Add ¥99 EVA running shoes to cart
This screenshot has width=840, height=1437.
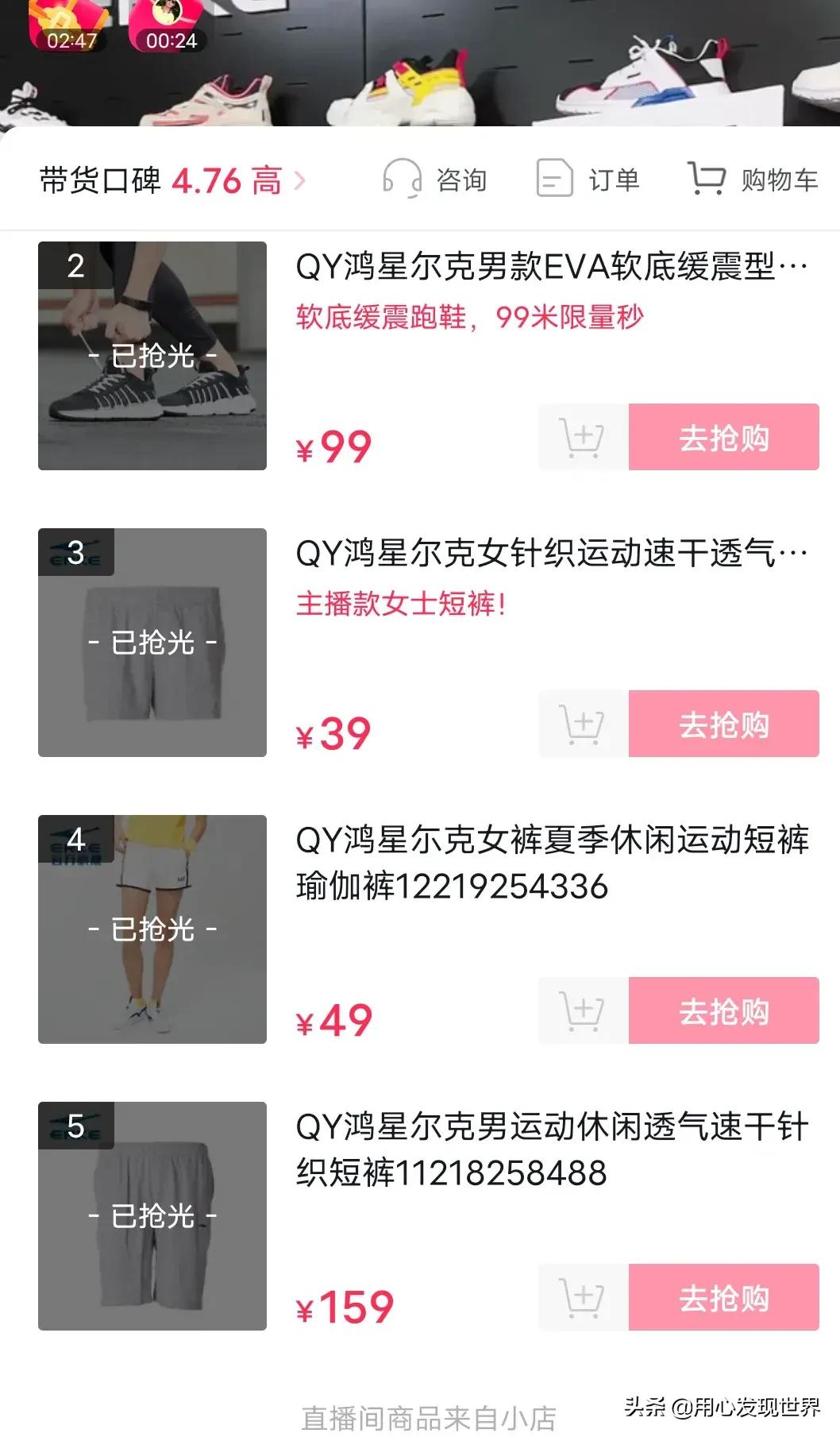pos(583,438)
